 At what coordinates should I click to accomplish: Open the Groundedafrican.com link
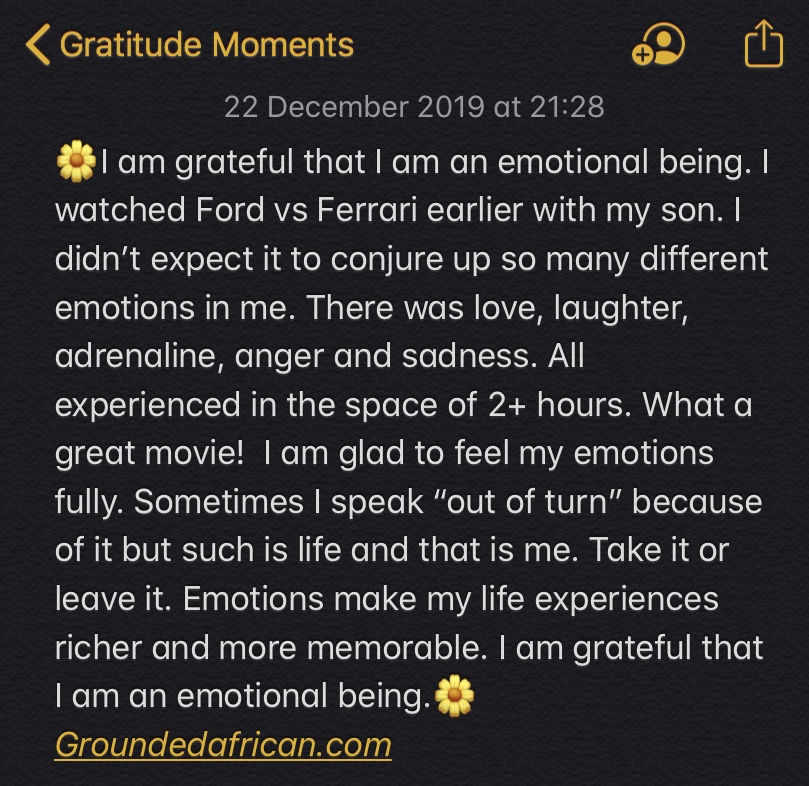pos(223,745)
